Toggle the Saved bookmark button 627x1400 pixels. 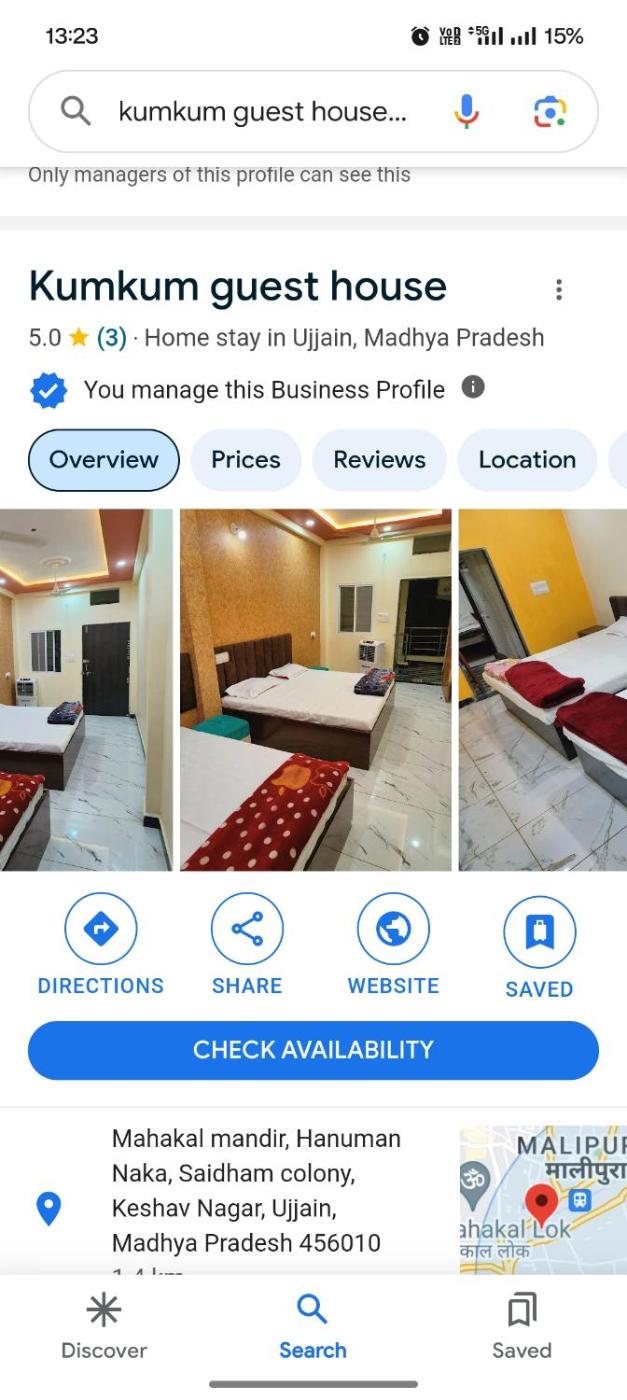tap(539, 945)
